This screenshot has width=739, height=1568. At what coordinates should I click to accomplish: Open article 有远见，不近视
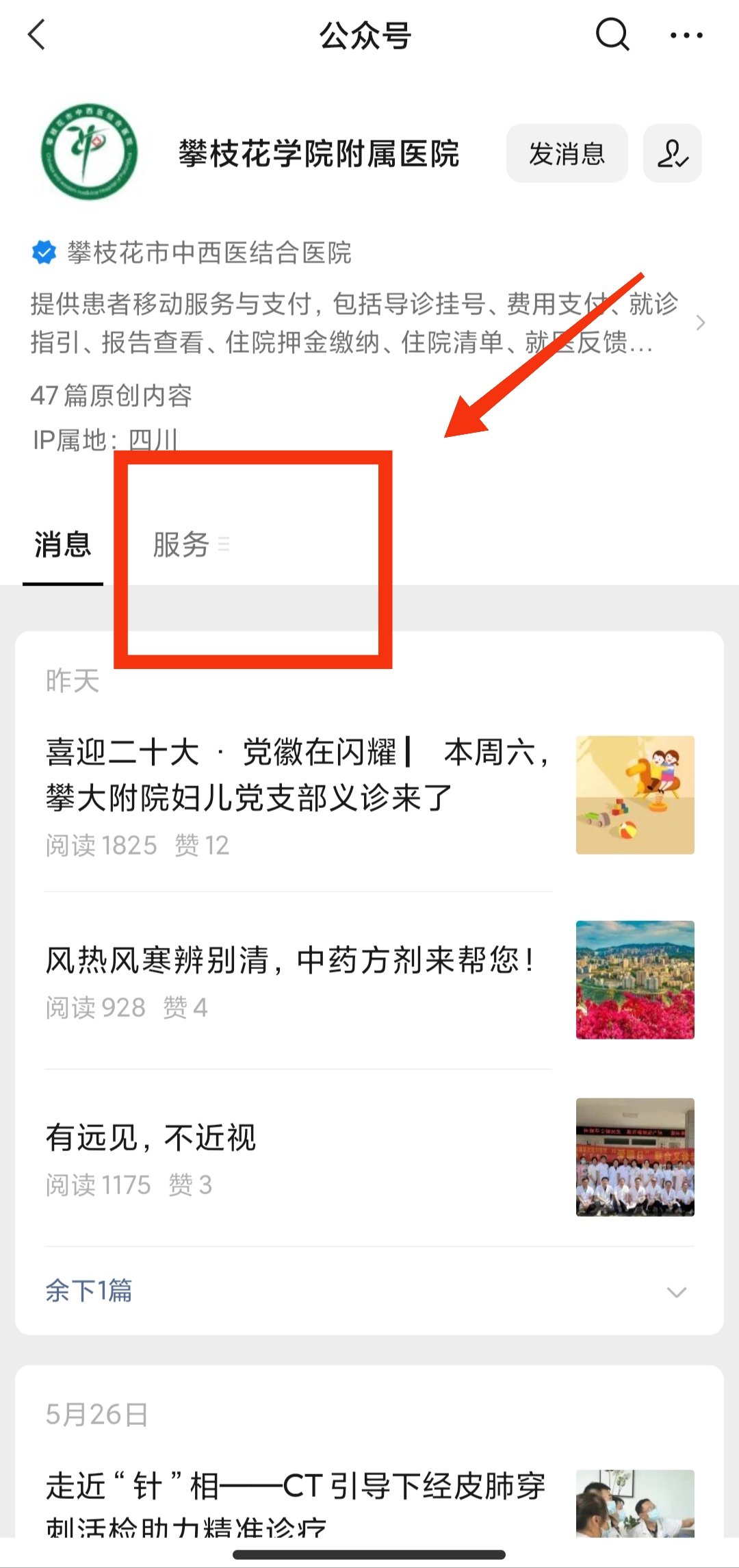[x=369, y=1157]
